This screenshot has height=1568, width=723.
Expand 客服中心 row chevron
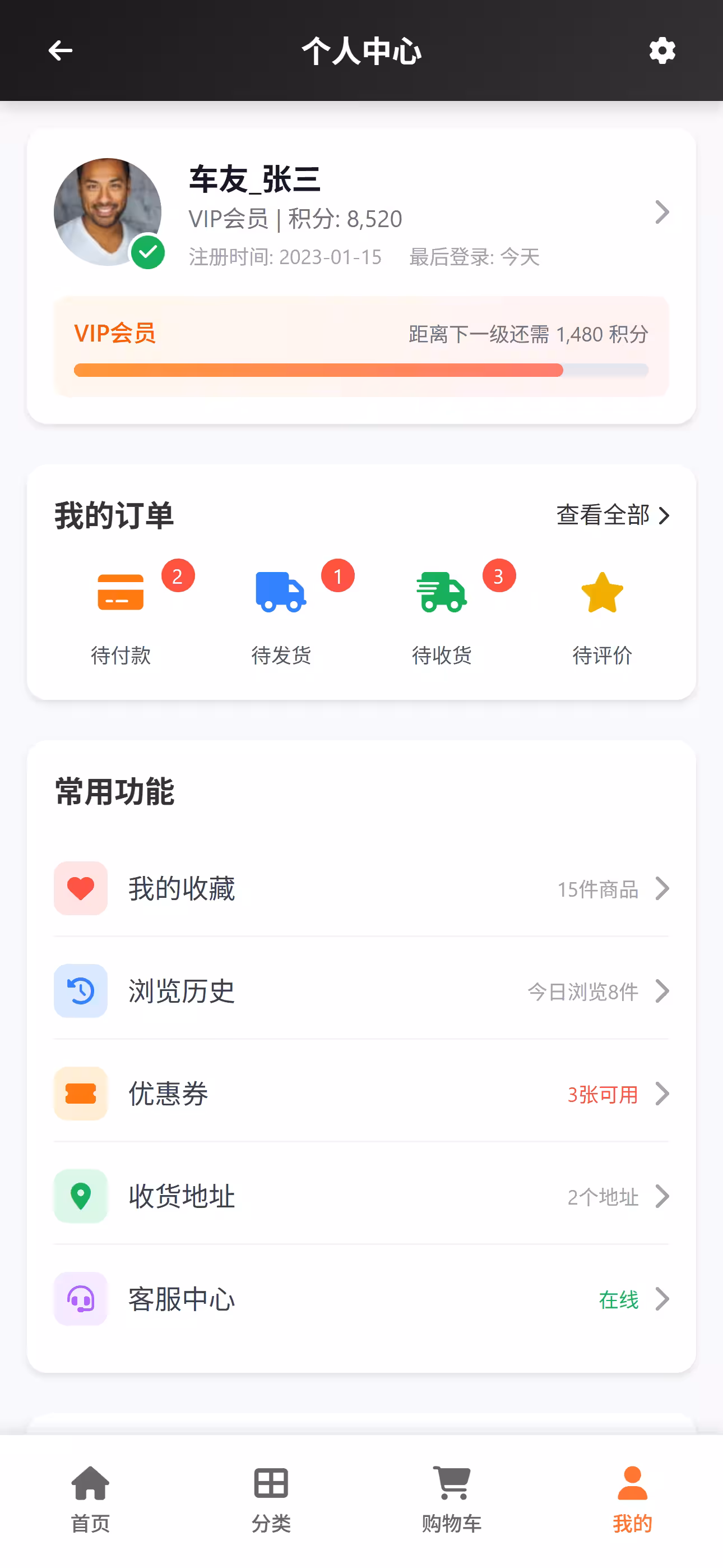pyautogui.click(x=661, y=1299)
